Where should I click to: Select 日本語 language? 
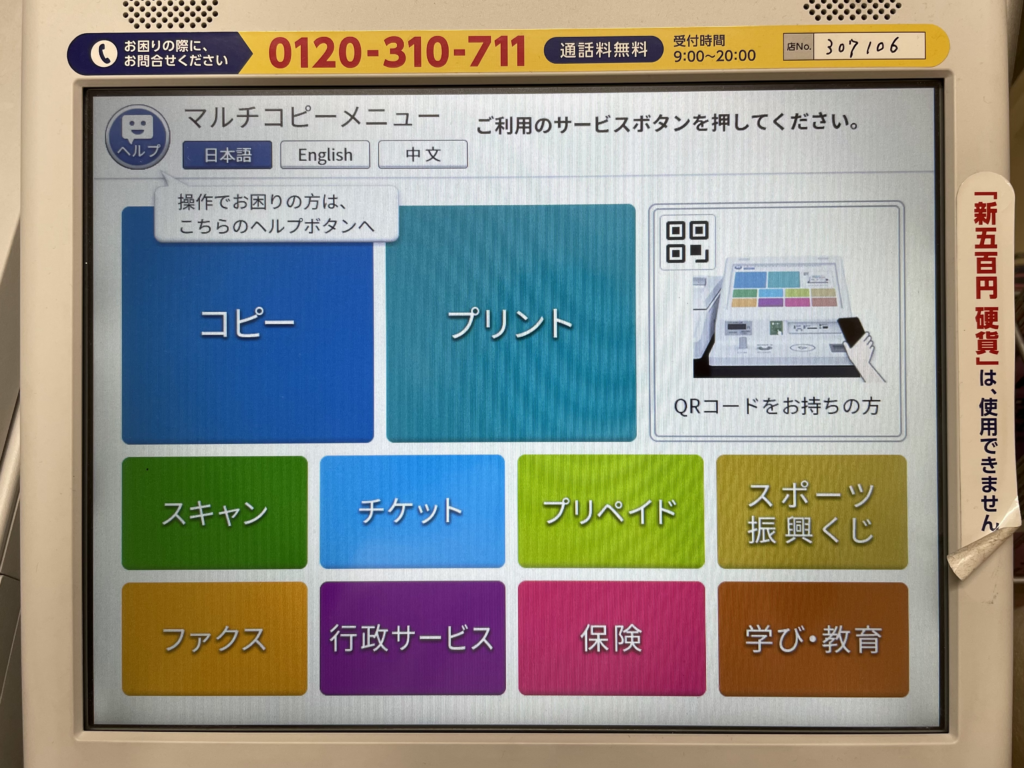[227, 154]
